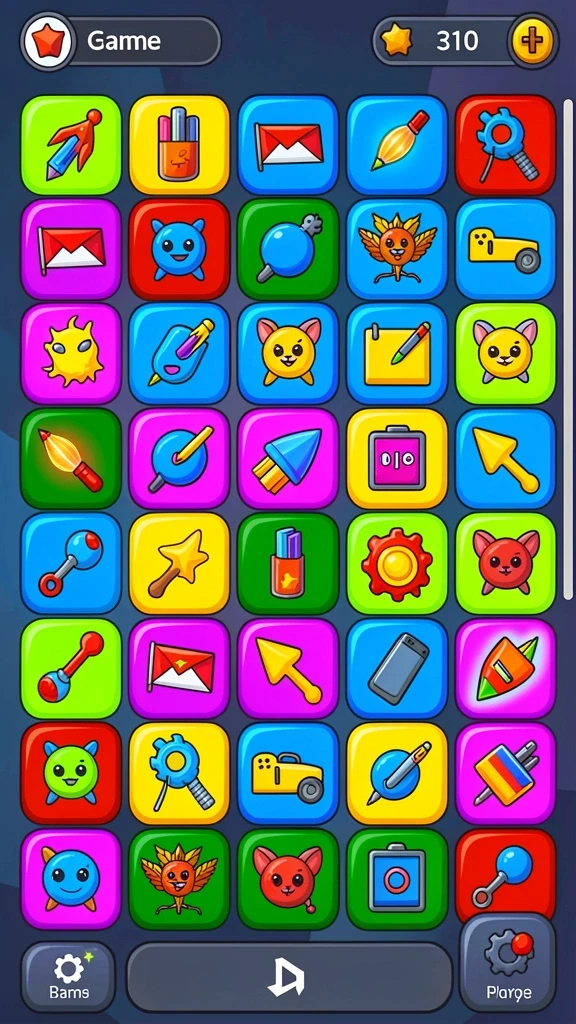The width and height of the screenshot is (576, 1024).
Task: Select the yellow cat face on lime green
Action: tap(505, 354)
